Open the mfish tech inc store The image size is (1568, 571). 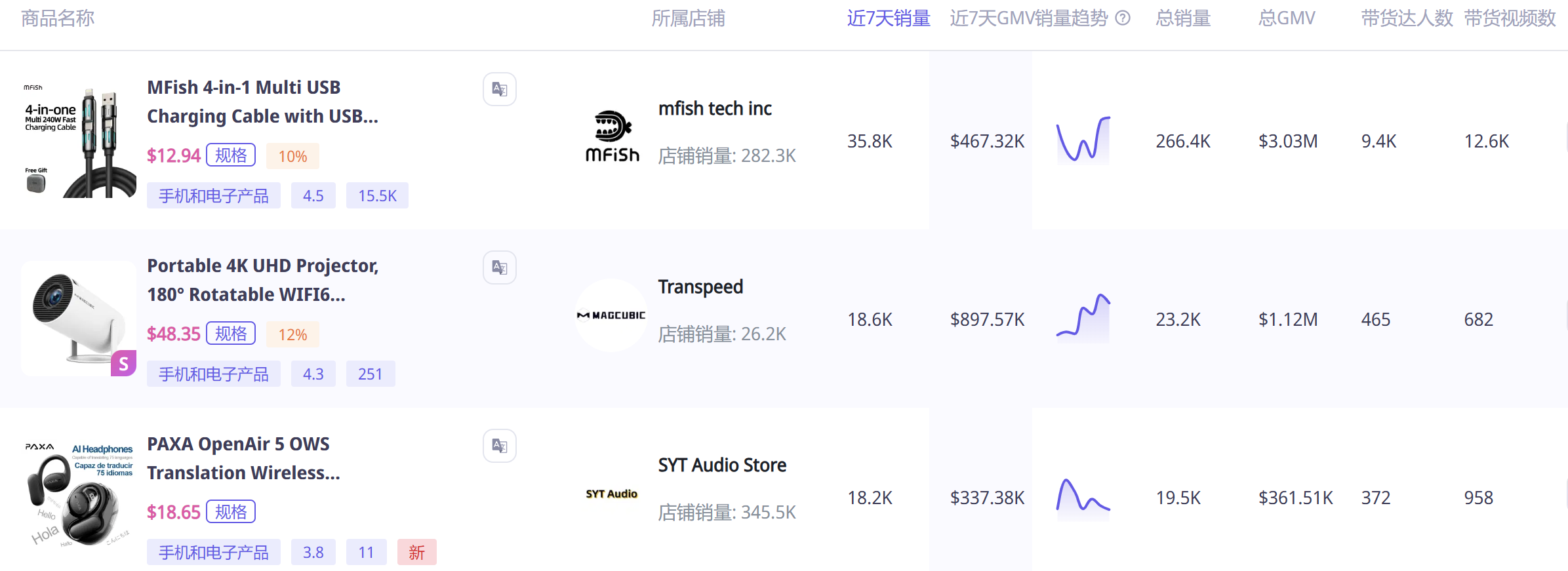click(x=715, y=109)
